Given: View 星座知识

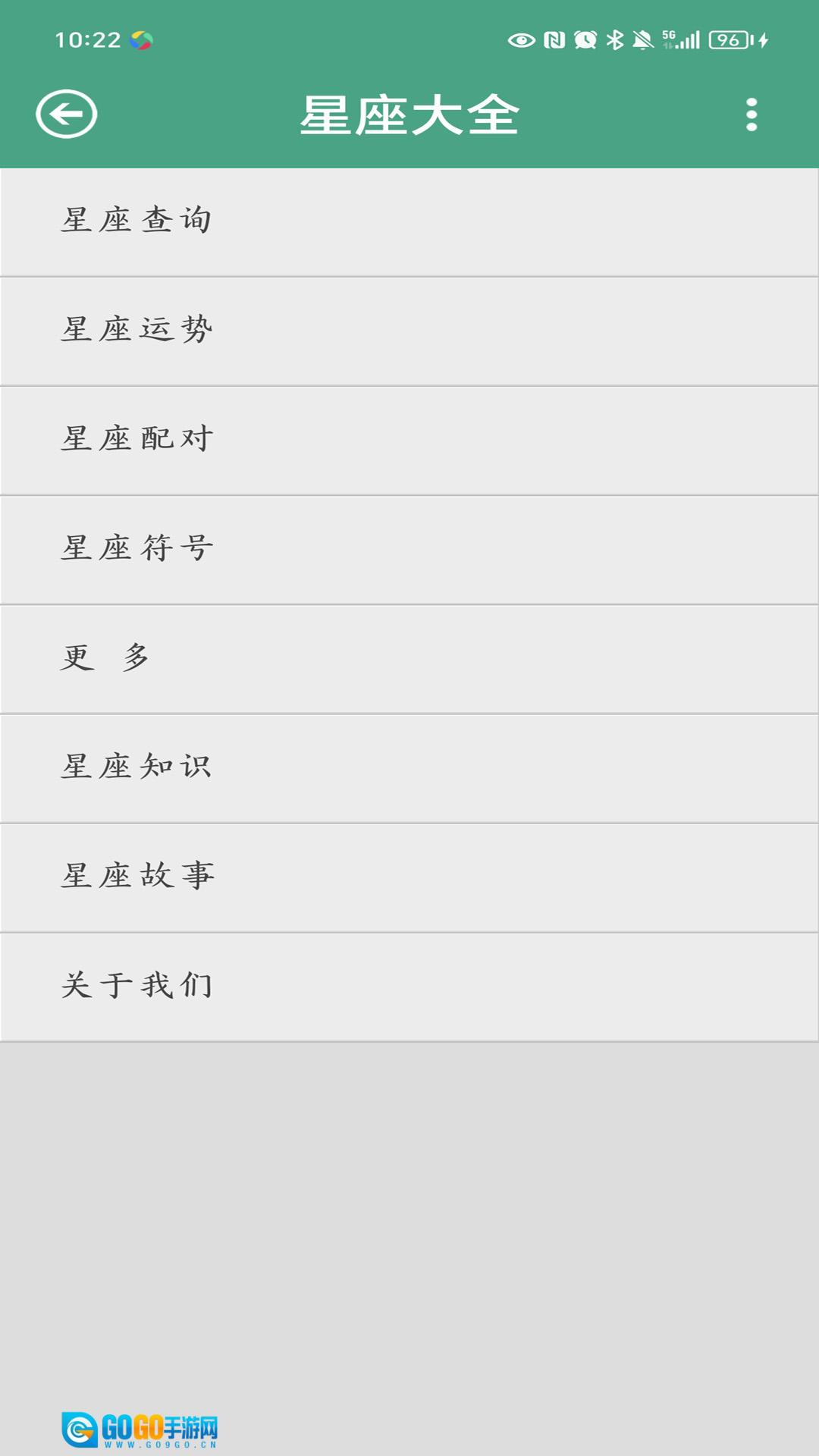Looking at the screenshot, I should coord(409,767).
